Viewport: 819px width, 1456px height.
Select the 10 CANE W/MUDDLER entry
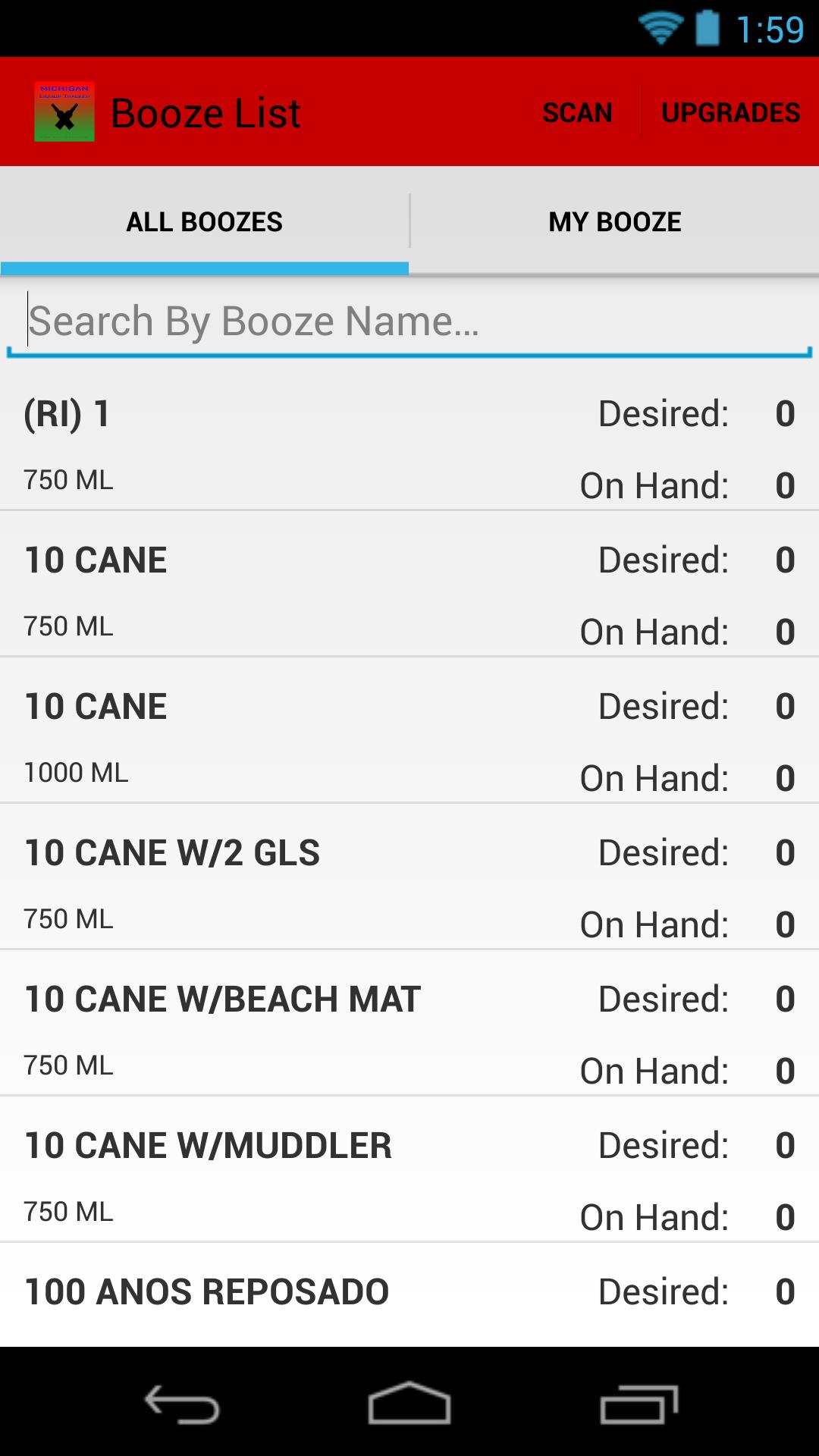pos(409,1175)
